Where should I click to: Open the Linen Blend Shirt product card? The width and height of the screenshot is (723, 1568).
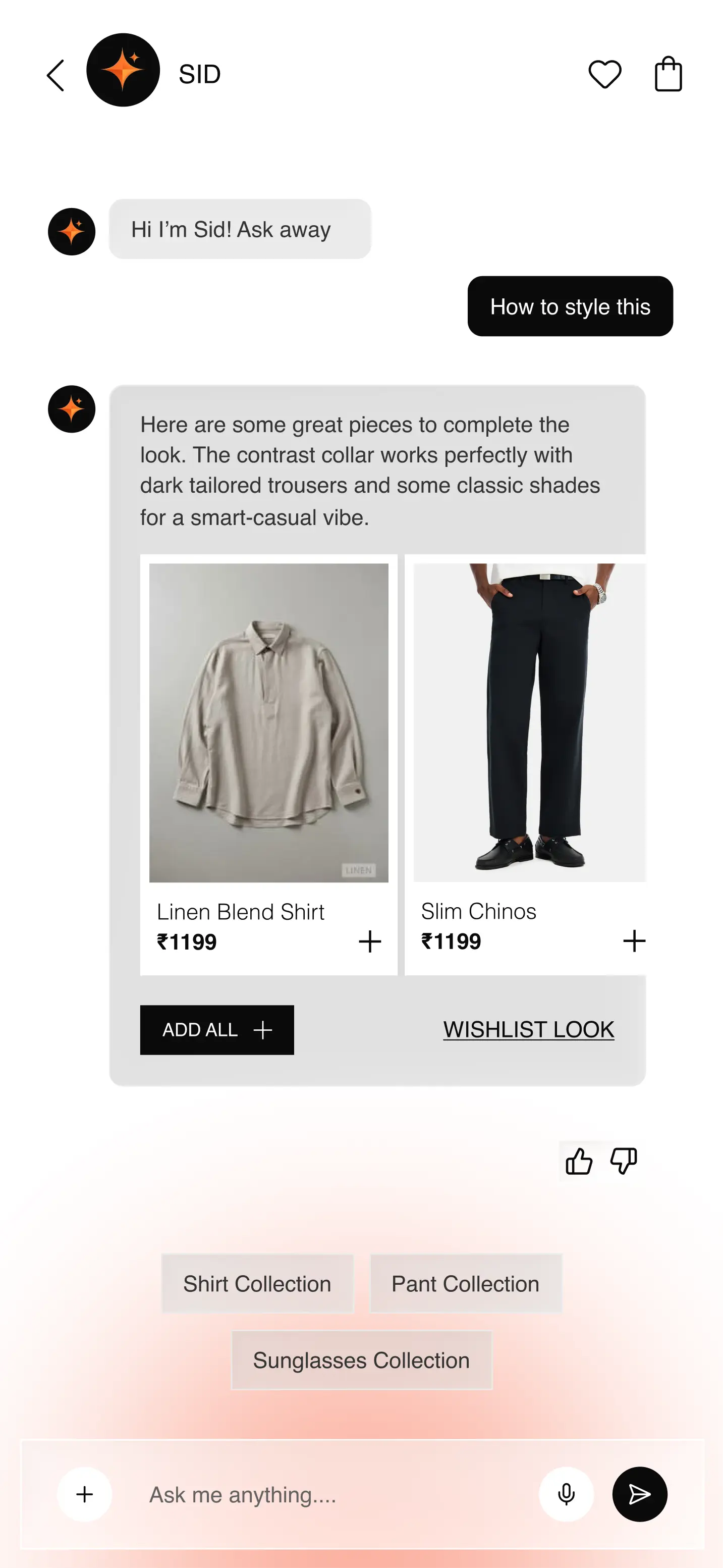tap(268, 764)
